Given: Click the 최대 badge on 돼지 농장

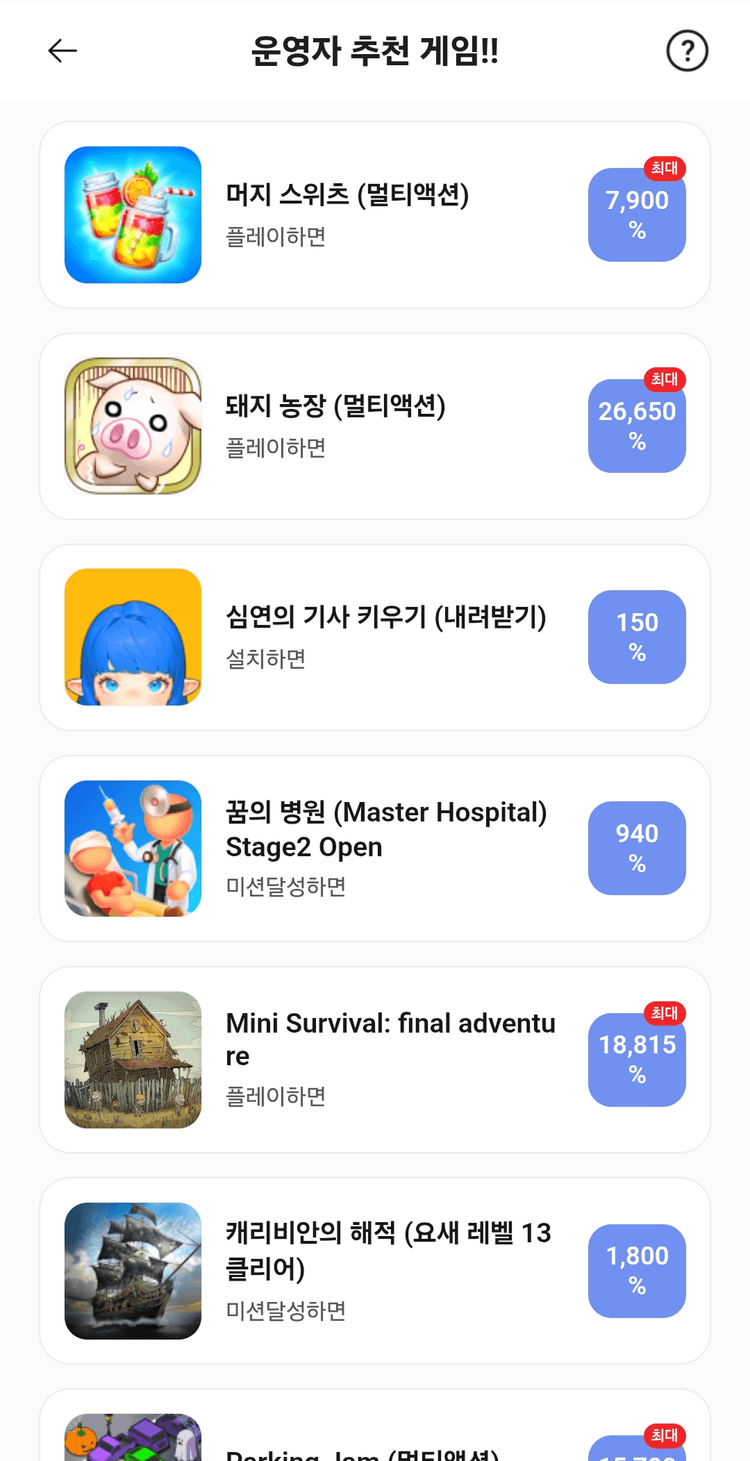Looking at the screenshot, I should pyautogui.click(x=663, y=380).
